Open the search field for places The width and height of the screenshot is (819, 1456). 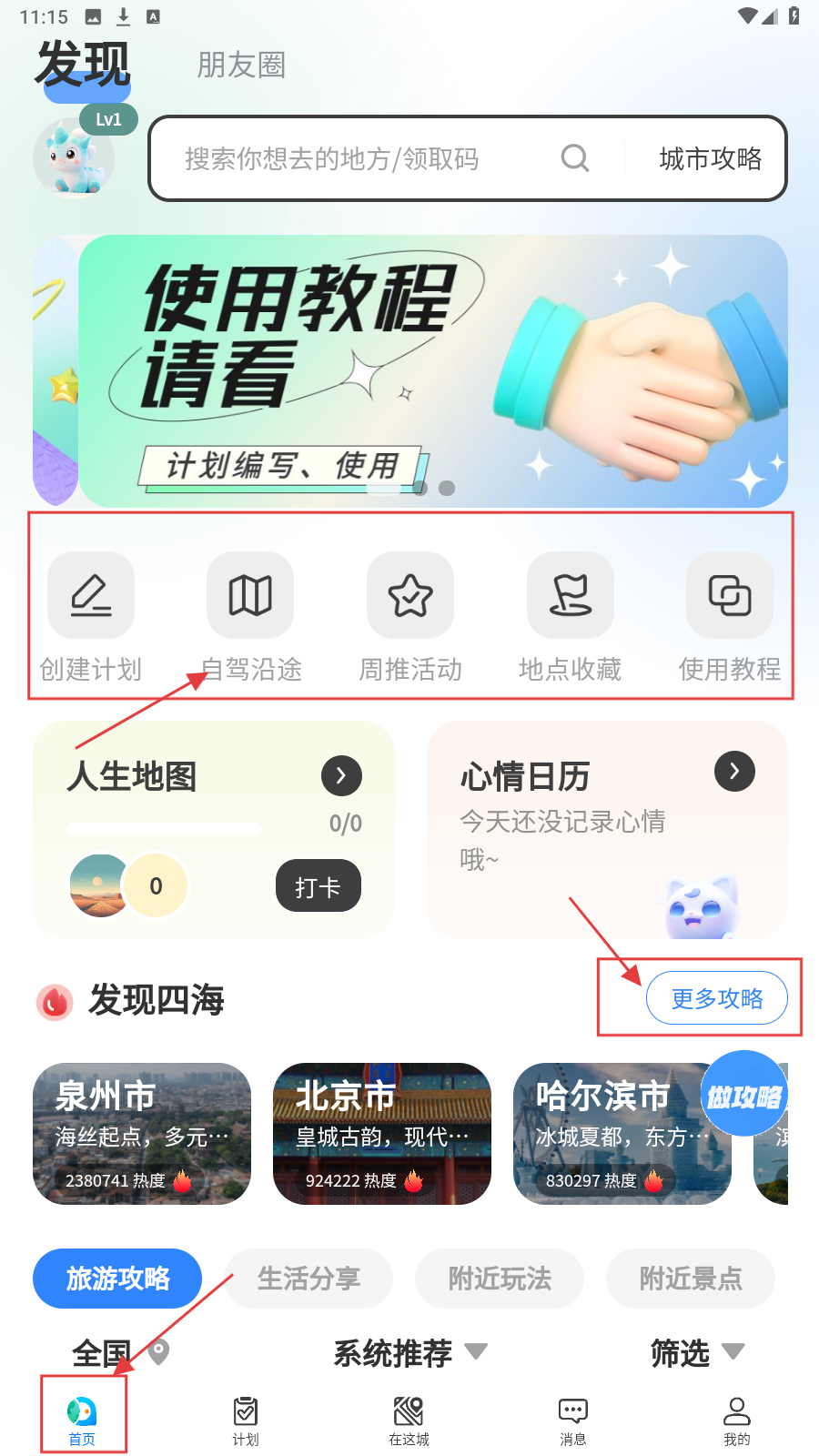point(364,158)
